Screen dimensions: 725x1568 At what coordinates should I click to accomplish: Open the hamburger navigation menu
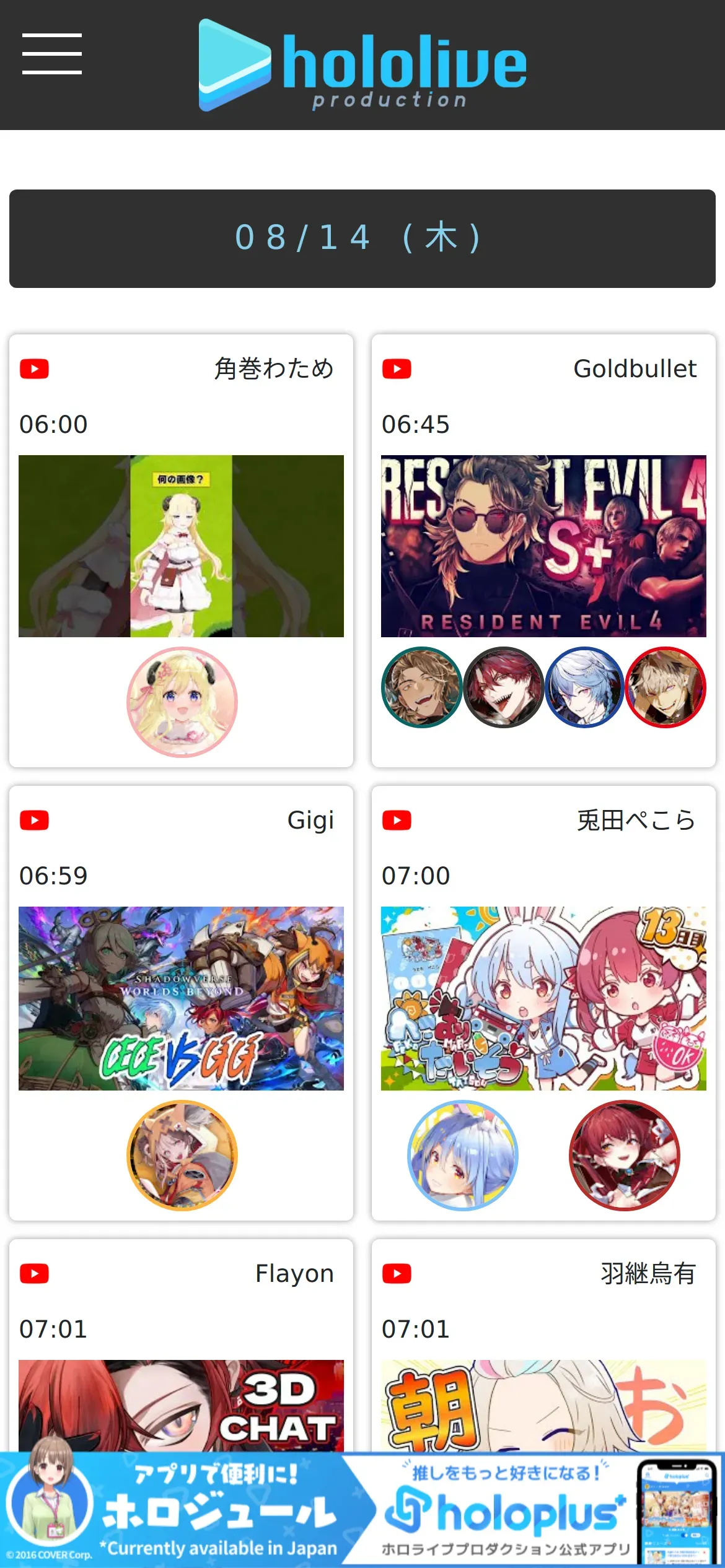(x=52, y=54)
